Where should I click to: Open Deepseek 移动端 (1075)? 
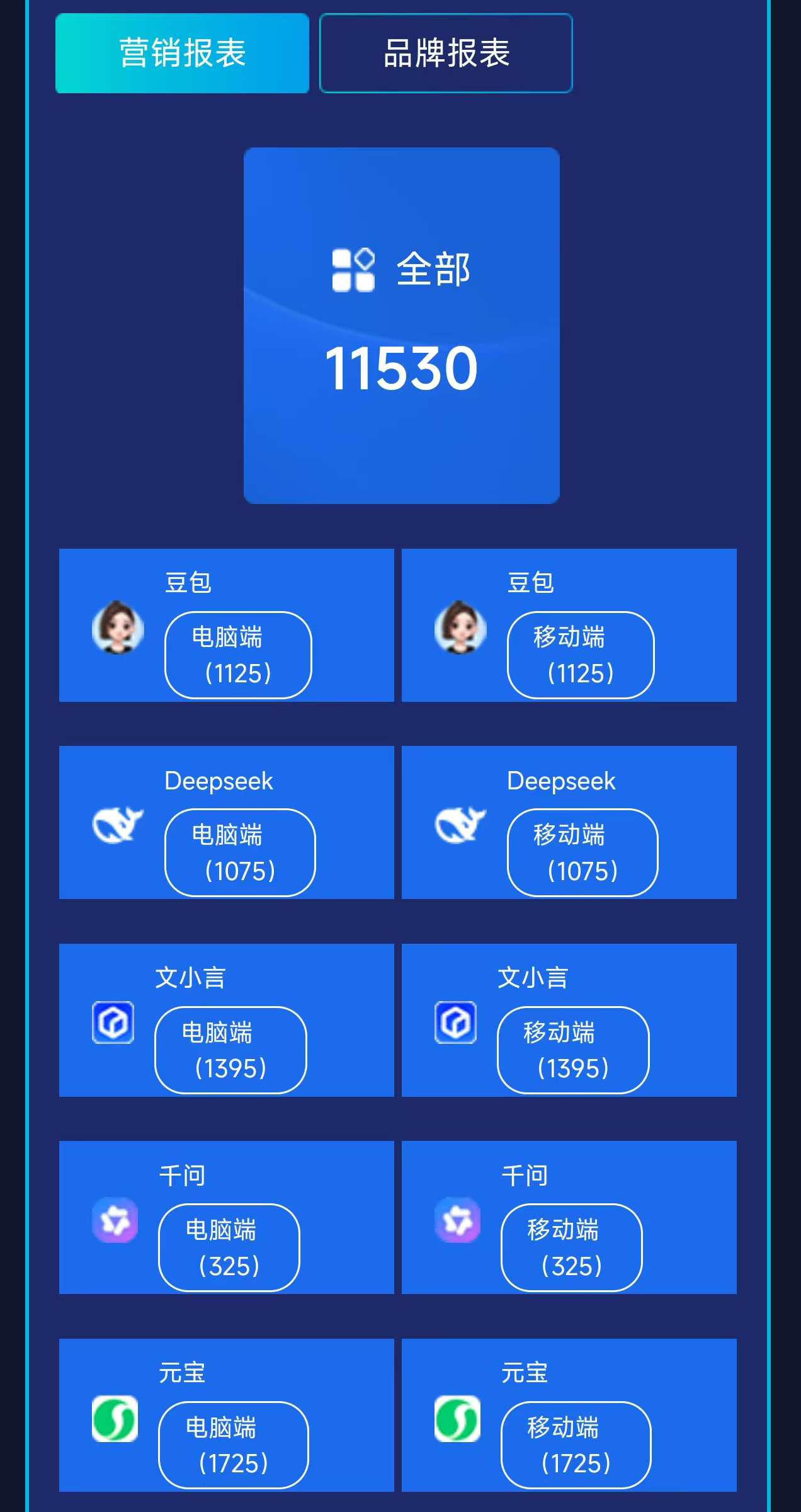pos(582,852)
